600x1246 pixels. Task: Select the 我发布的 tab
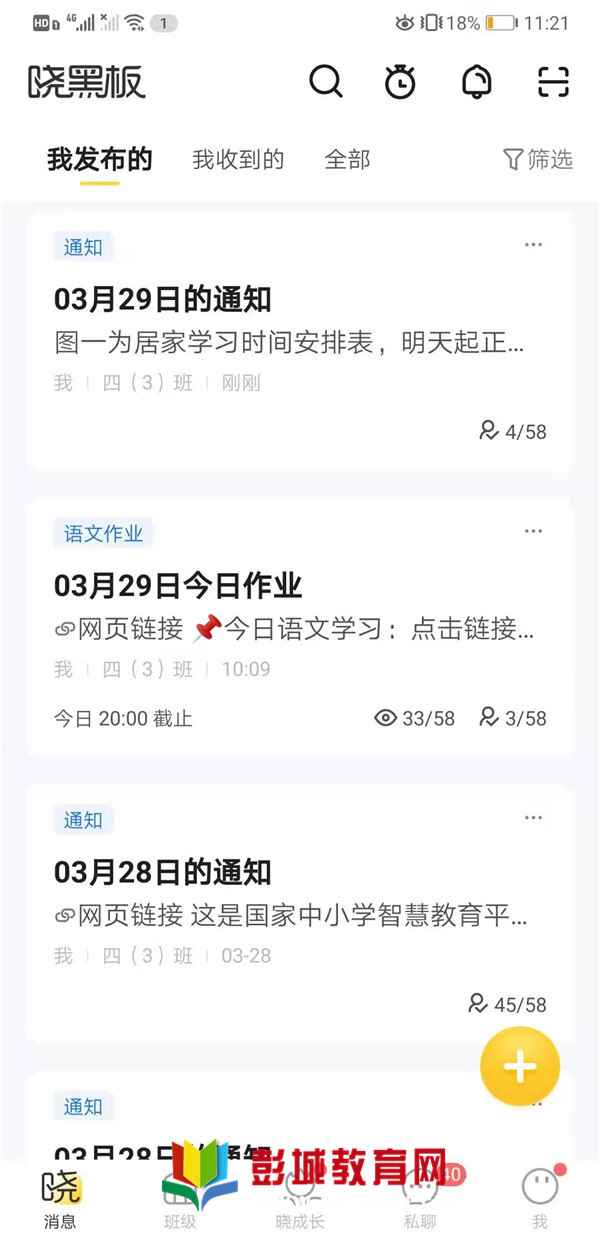tap(100, 159)
